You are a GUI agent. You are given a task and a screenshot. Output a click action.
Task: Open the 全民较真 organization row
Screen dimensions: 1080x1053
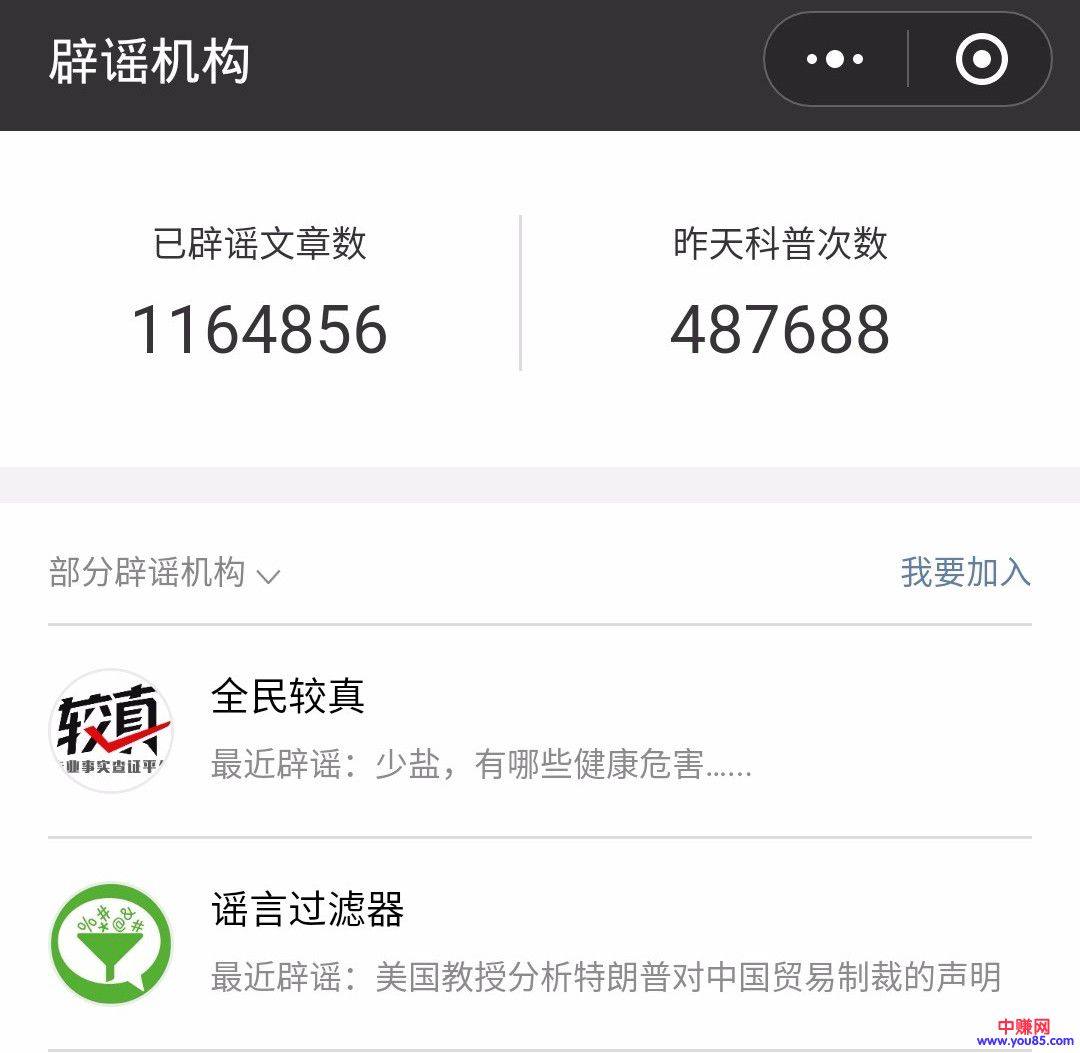pyautogui.click(x=540, y=731)
